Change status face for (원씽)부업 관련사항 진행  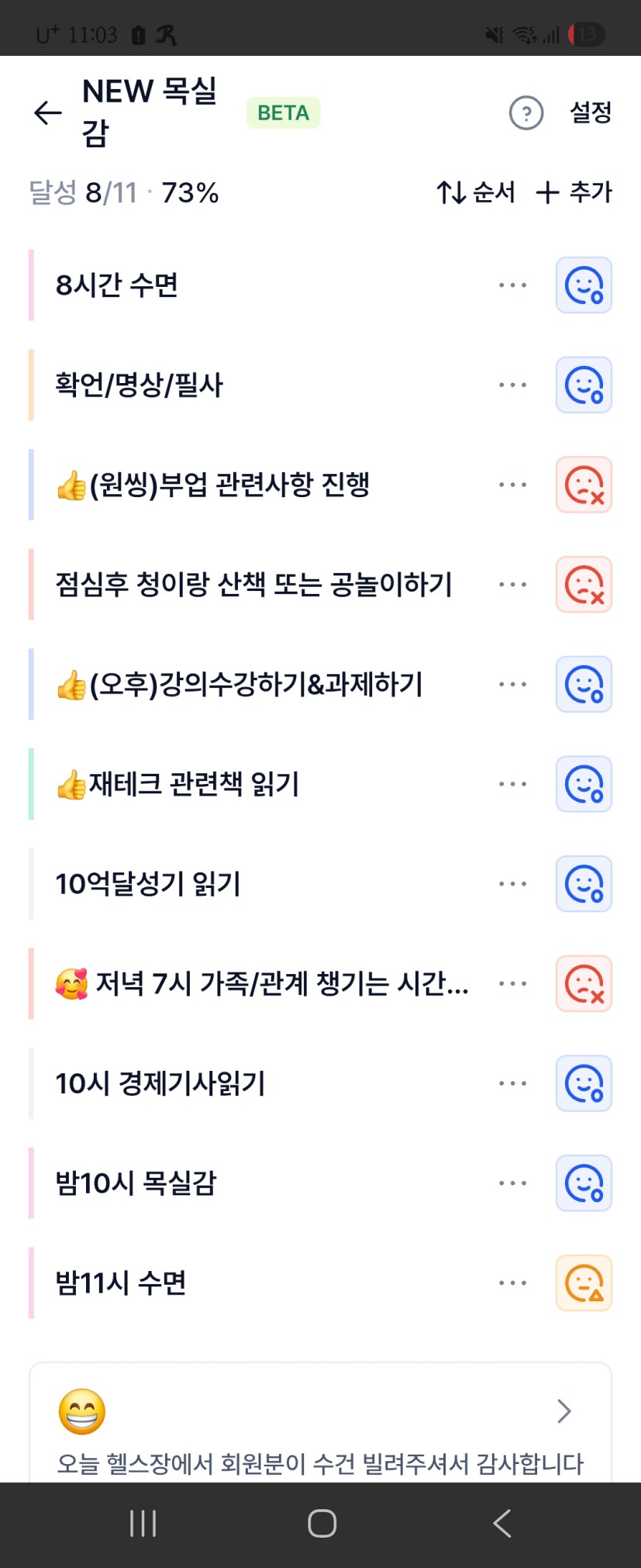(x=584, y=485)
